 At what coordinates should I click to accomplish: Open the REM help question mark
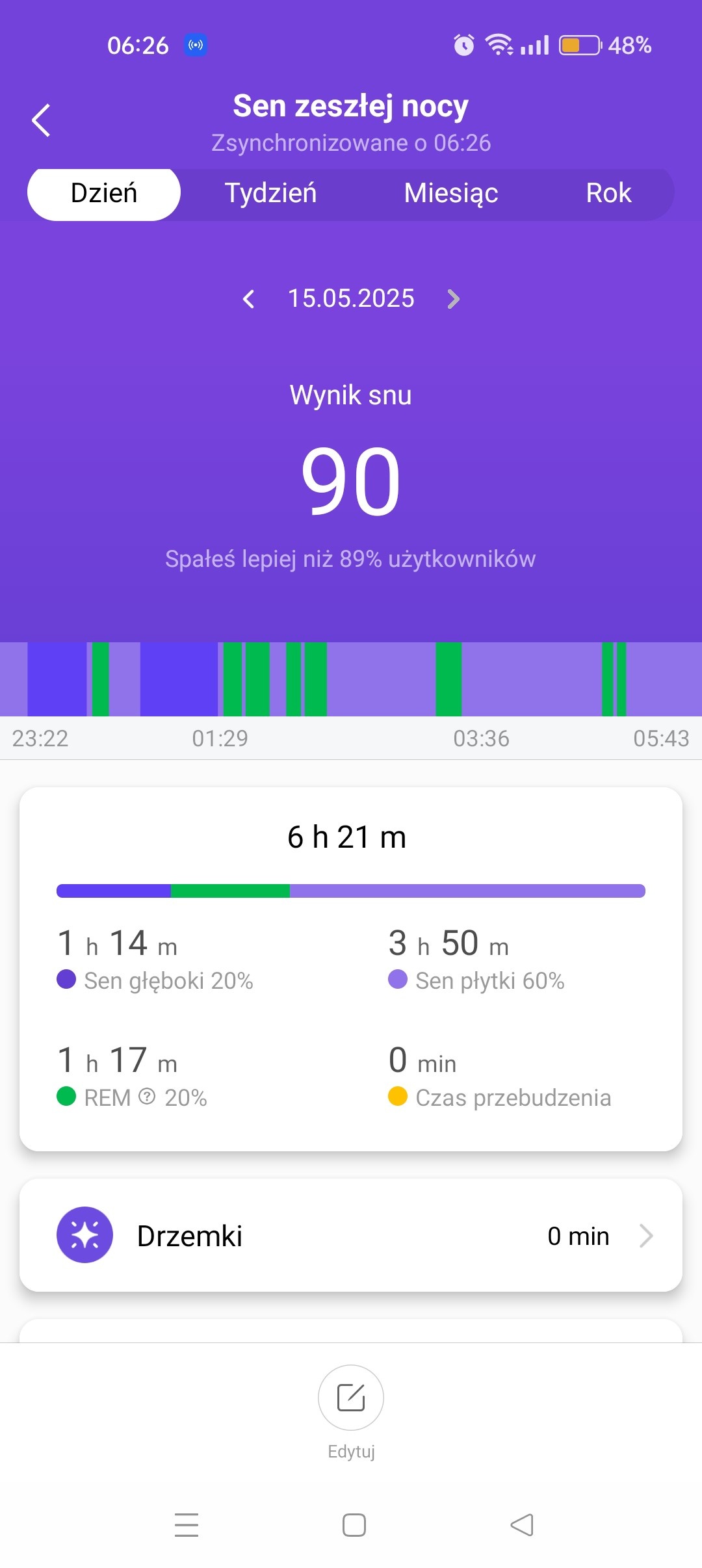148,1097
